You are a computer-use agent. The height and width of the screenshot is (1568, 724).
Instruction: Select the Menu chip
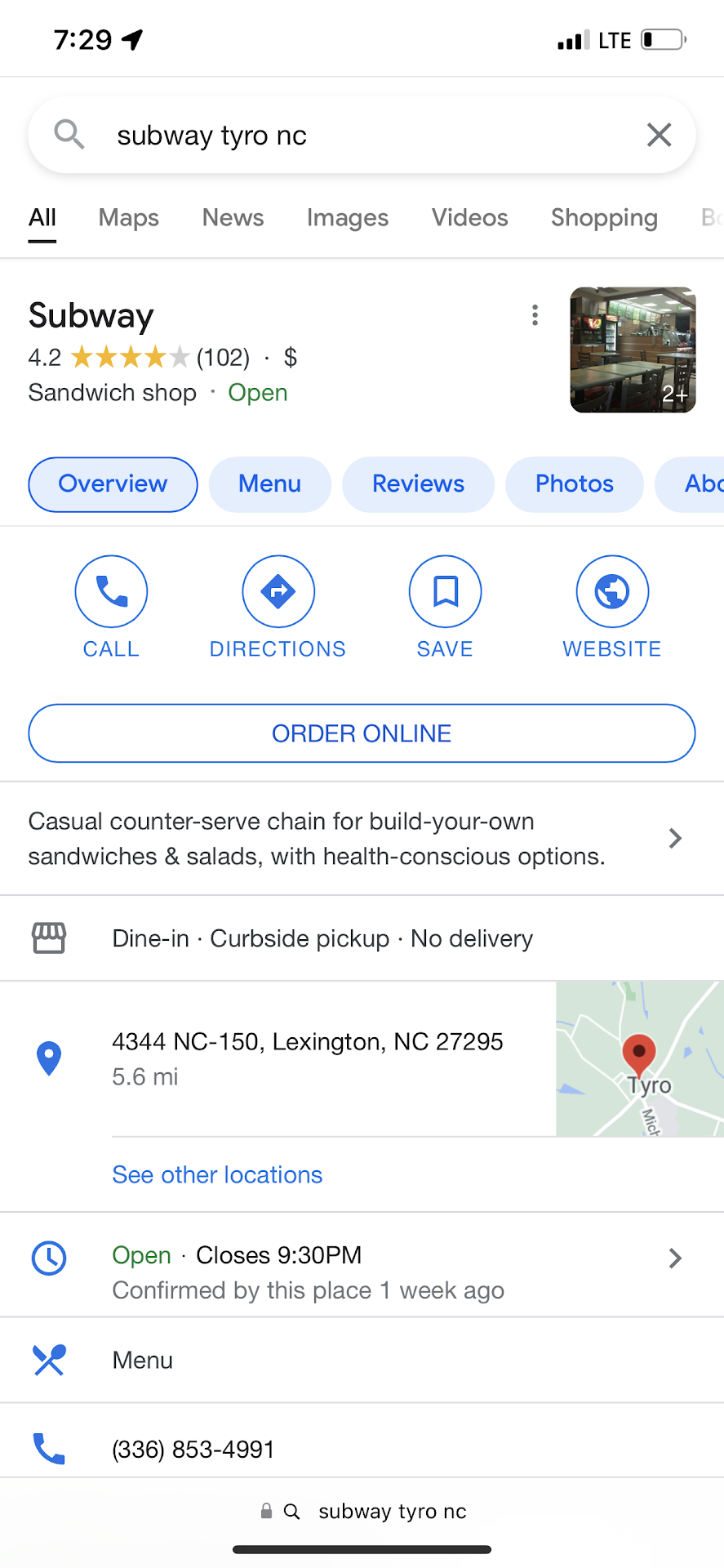click(269, 484)
